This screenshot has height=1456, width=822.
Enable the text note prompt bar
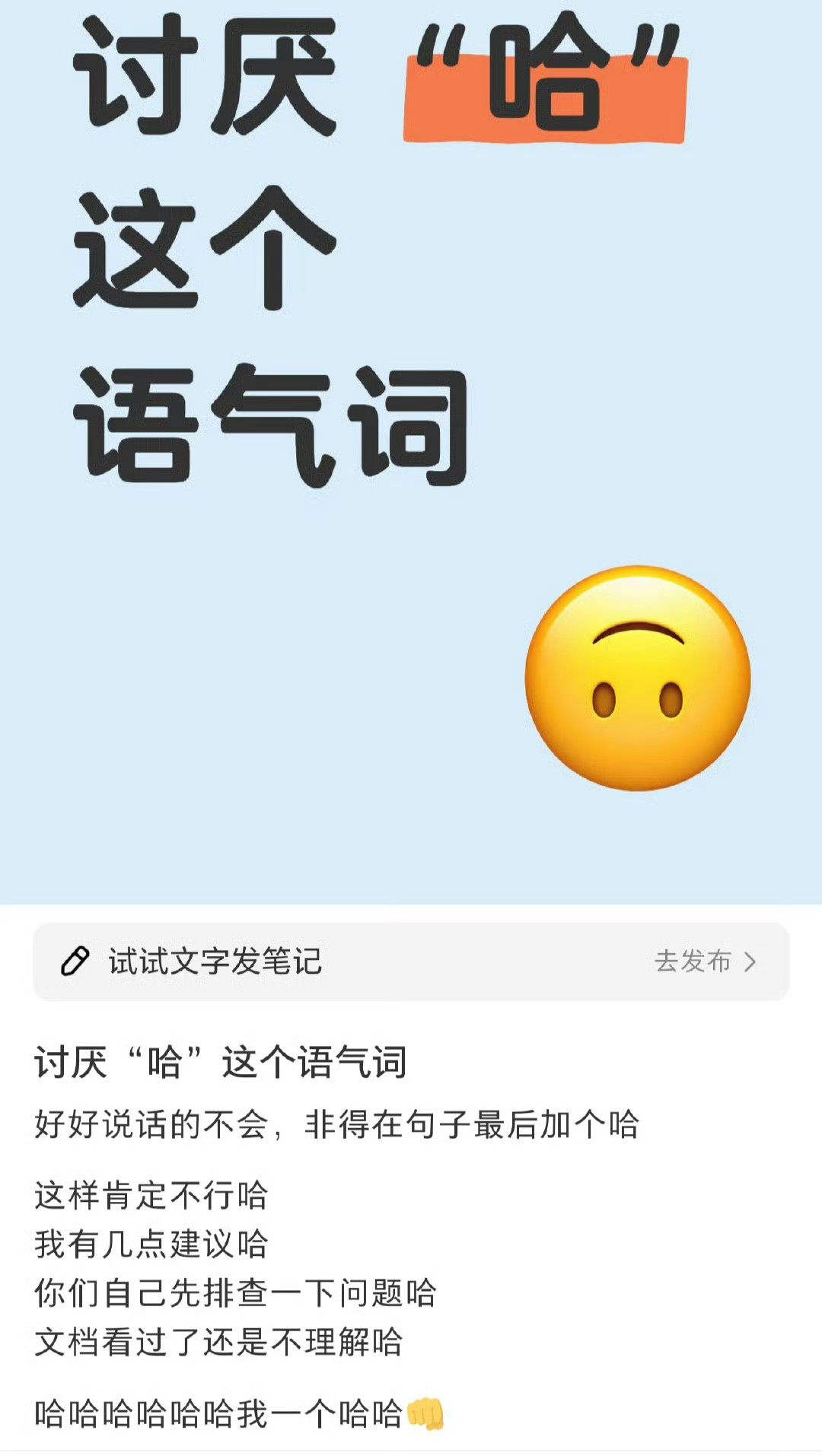point(411,961)
